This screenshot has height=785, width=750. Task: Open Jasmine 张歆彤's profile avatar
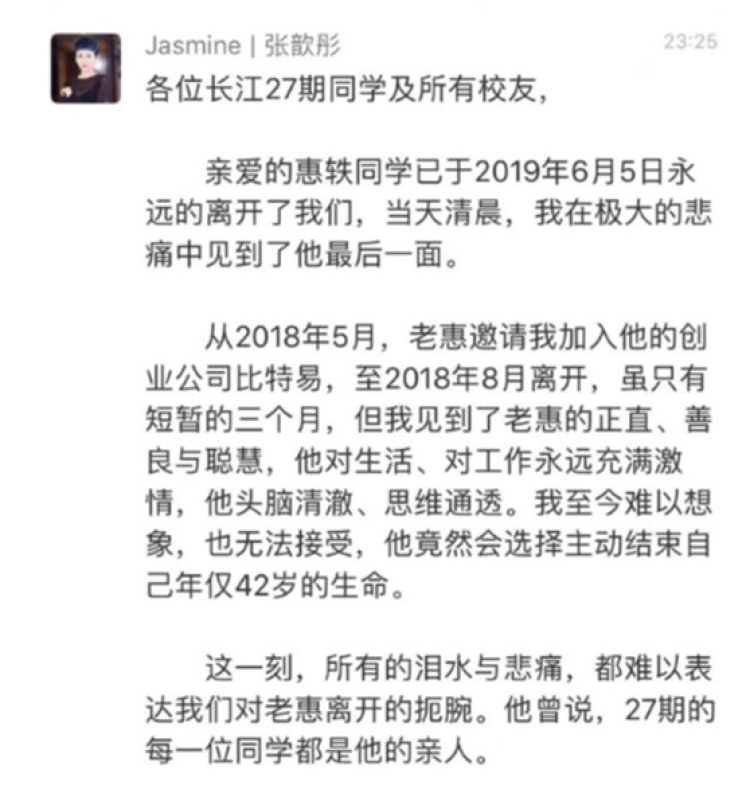86,68
